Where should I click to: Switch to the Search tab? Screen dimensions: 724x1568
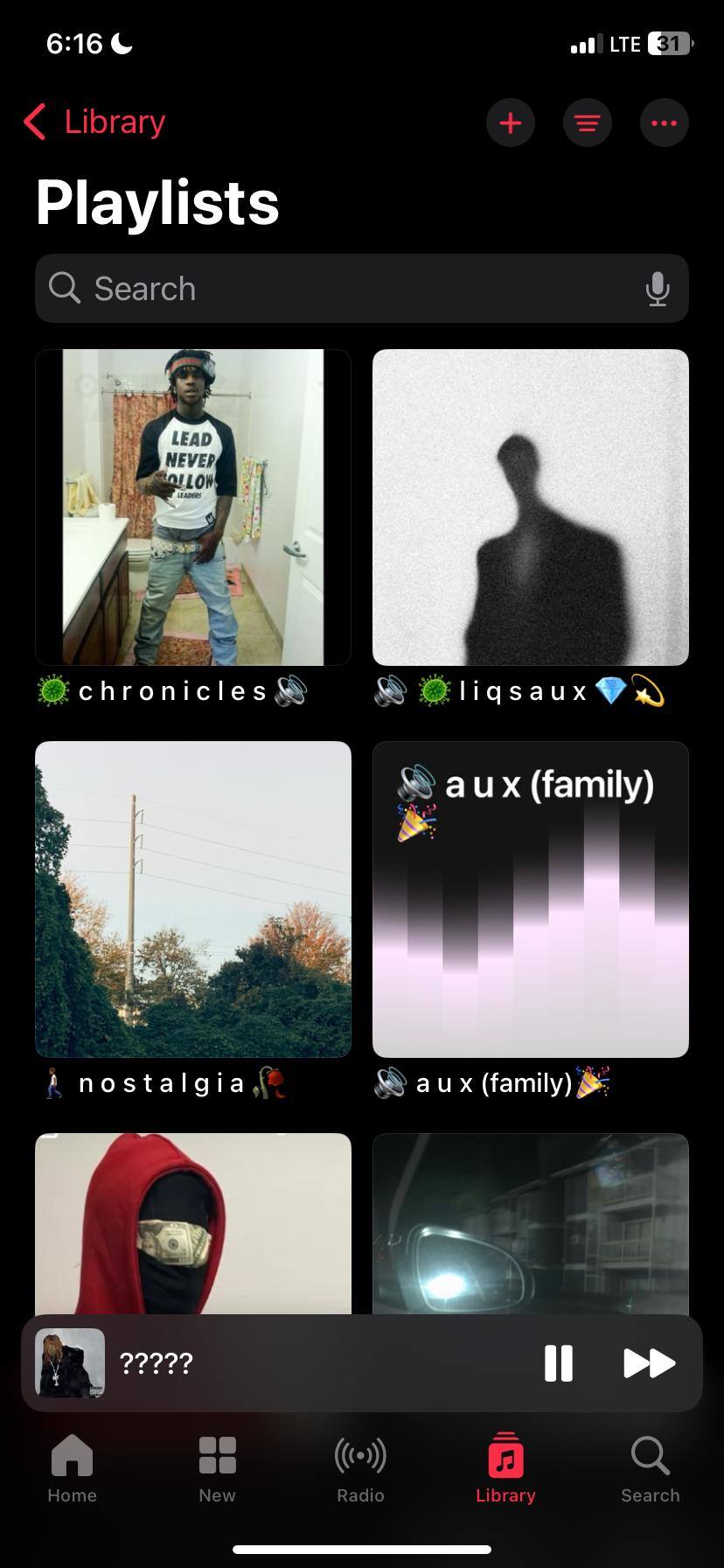(x=650, y=1470)
